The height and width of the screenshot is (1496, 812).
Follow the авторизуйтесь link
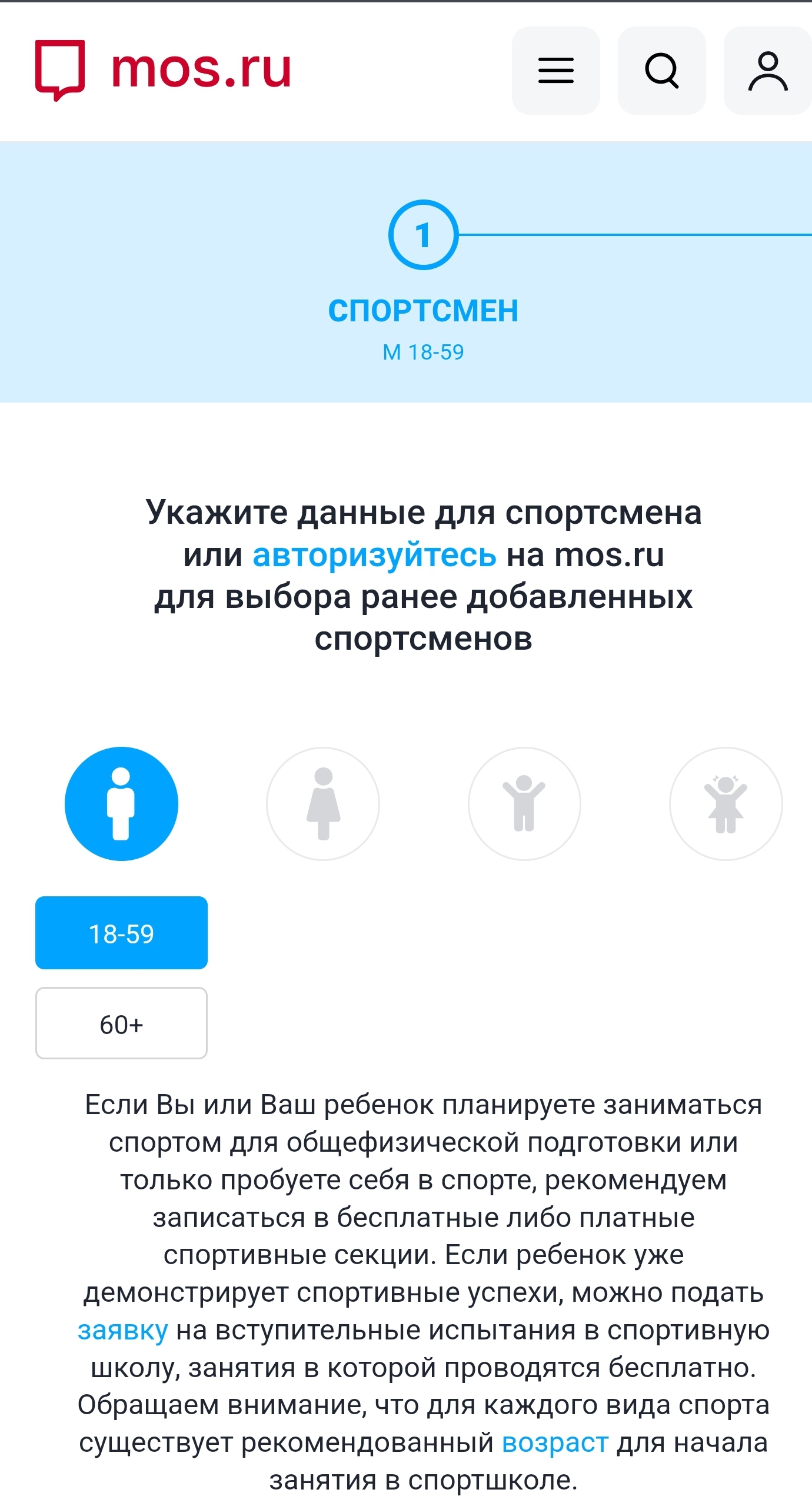point(374,555)
